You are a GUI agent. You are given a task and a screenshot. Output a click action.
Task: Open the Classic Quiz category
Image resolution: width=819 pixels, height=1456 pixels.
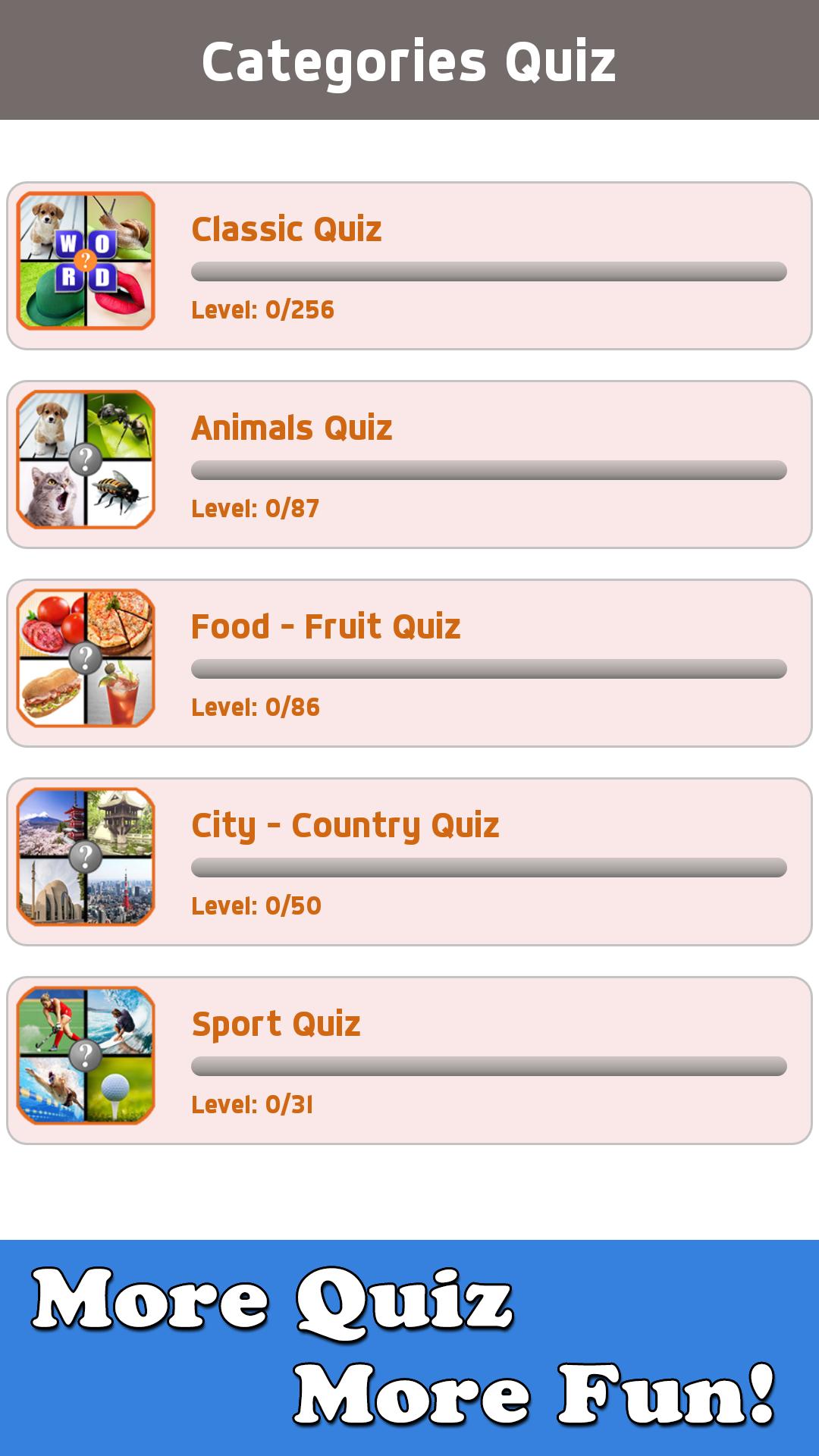[409, 265]
